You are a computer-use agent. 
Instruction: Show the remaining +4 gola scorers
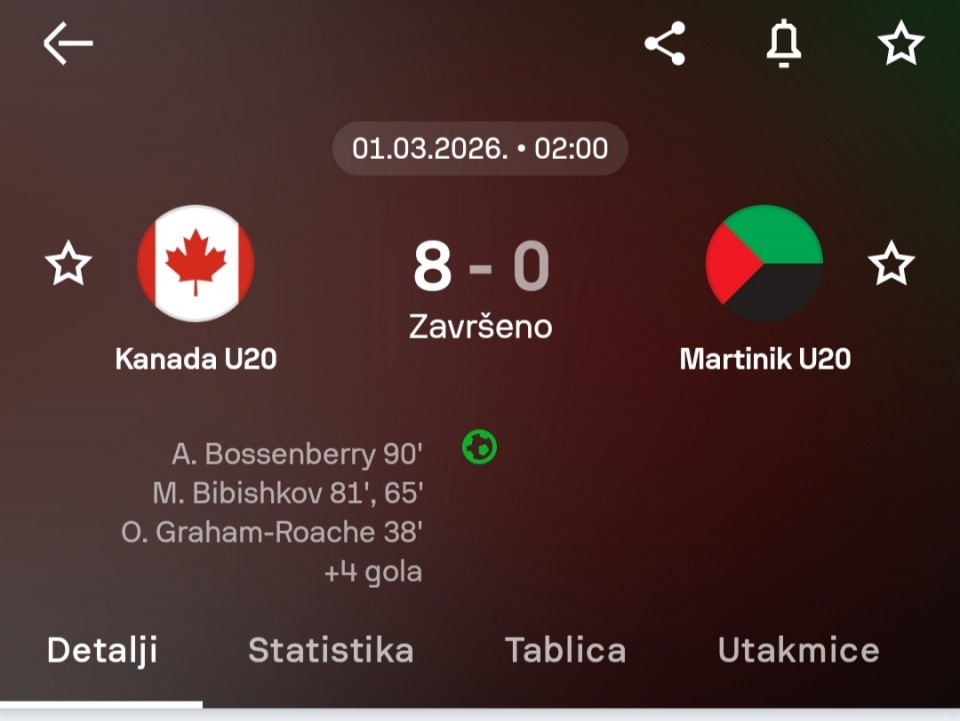[x=373, y=573]
